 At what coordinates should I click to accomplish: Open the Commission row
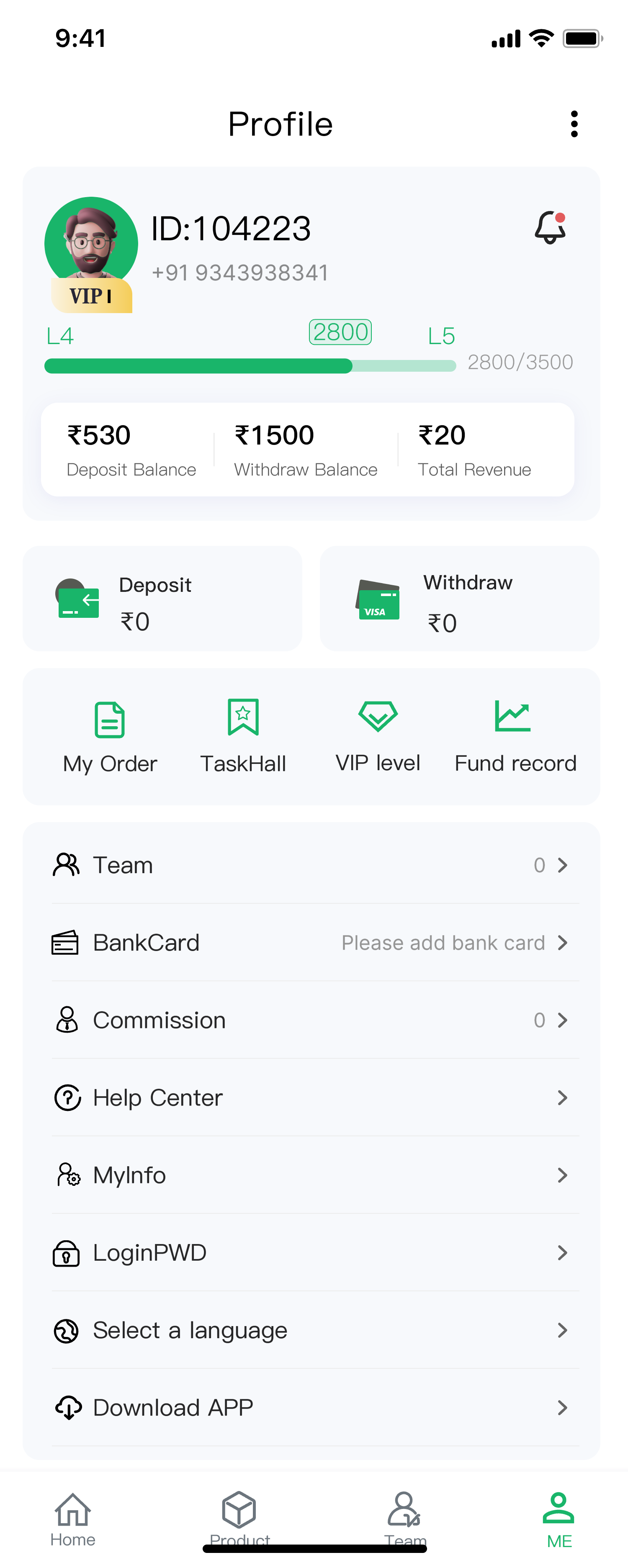311,1020
